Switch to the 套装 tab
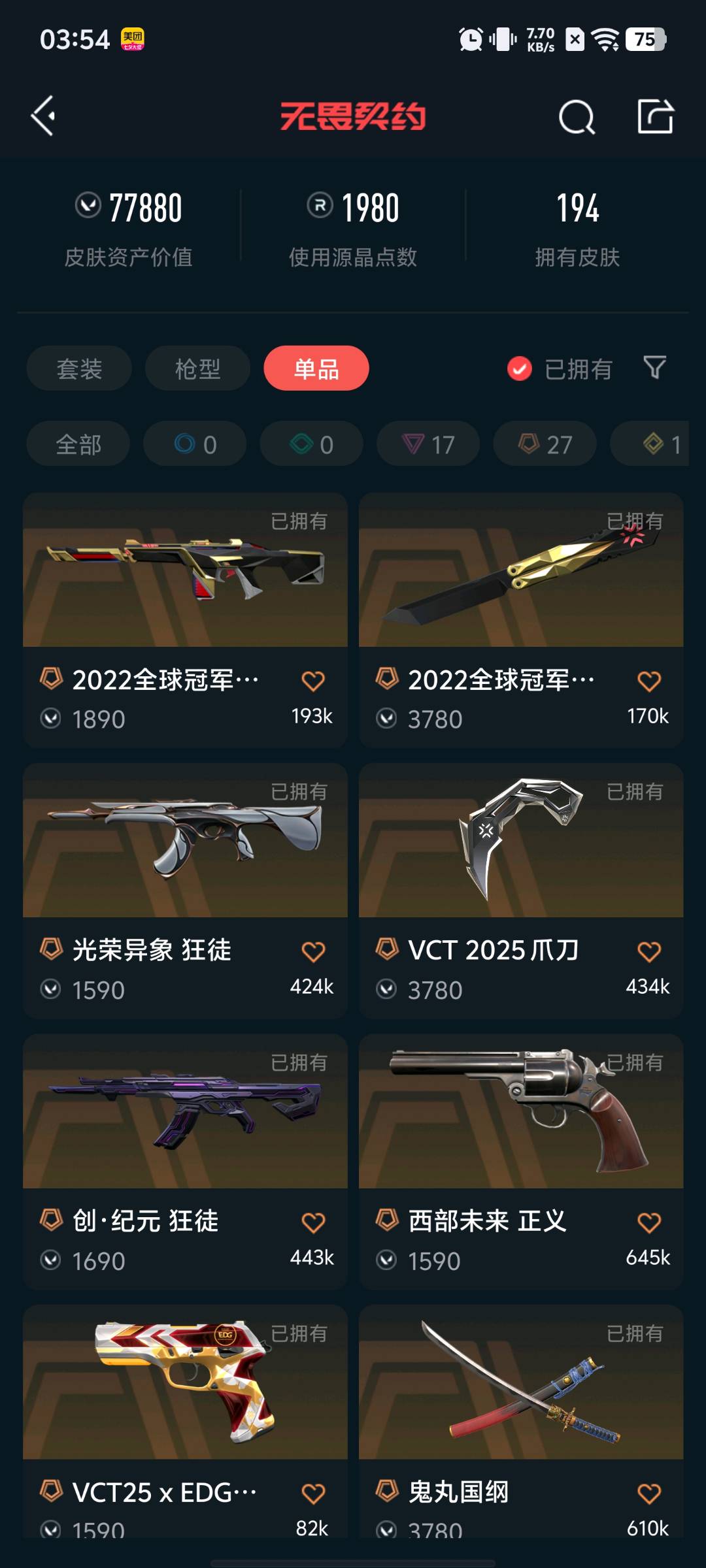The width and height of the screenshot is (706, 1568). (79, 368)
